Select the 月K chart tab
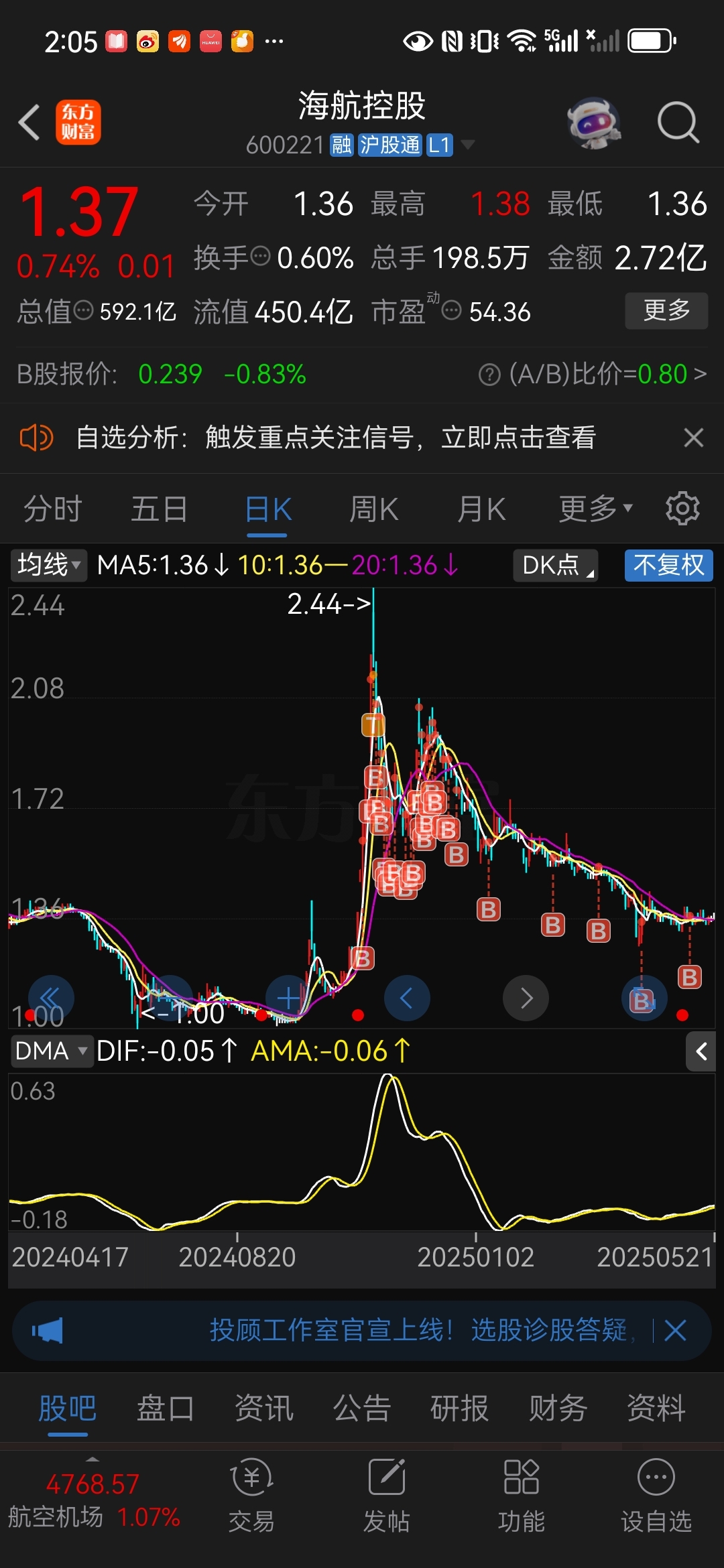The height and width of the screenshot is (1568, 724). 481,509
